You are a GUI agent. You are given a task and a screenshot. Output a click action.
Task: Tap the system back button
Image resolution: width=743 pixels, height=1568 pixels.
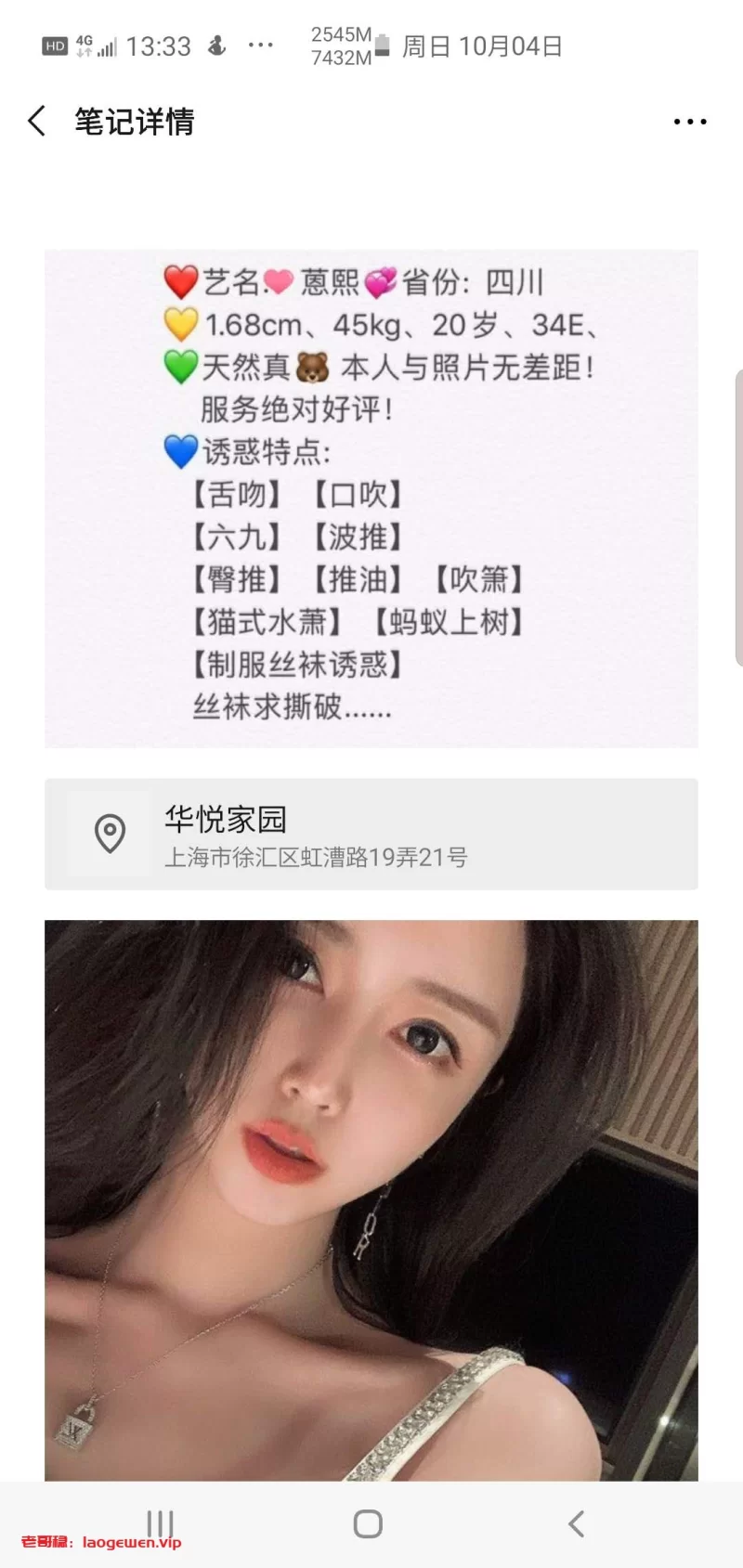pos(576,1523)
